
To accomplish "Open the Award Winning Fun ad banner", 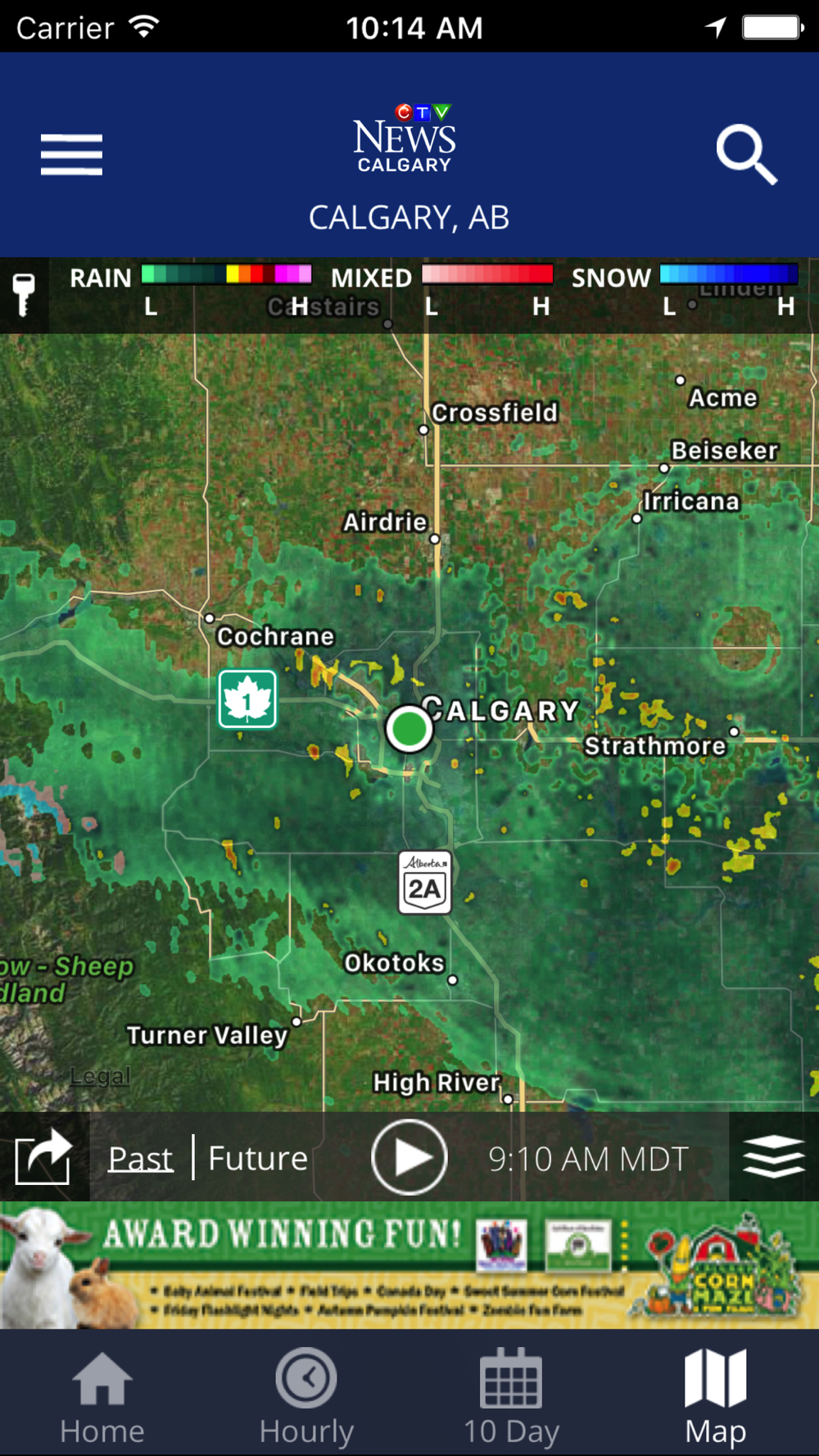I will (409, 1265).
